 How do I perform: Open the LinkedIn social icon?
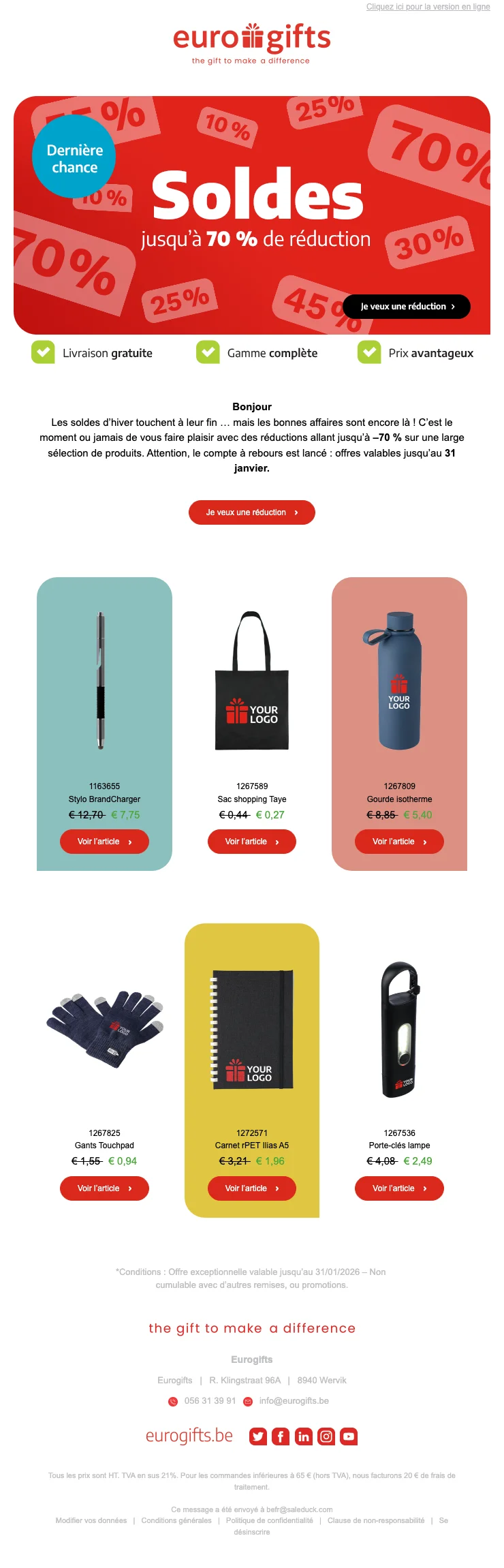point(304,1436)
